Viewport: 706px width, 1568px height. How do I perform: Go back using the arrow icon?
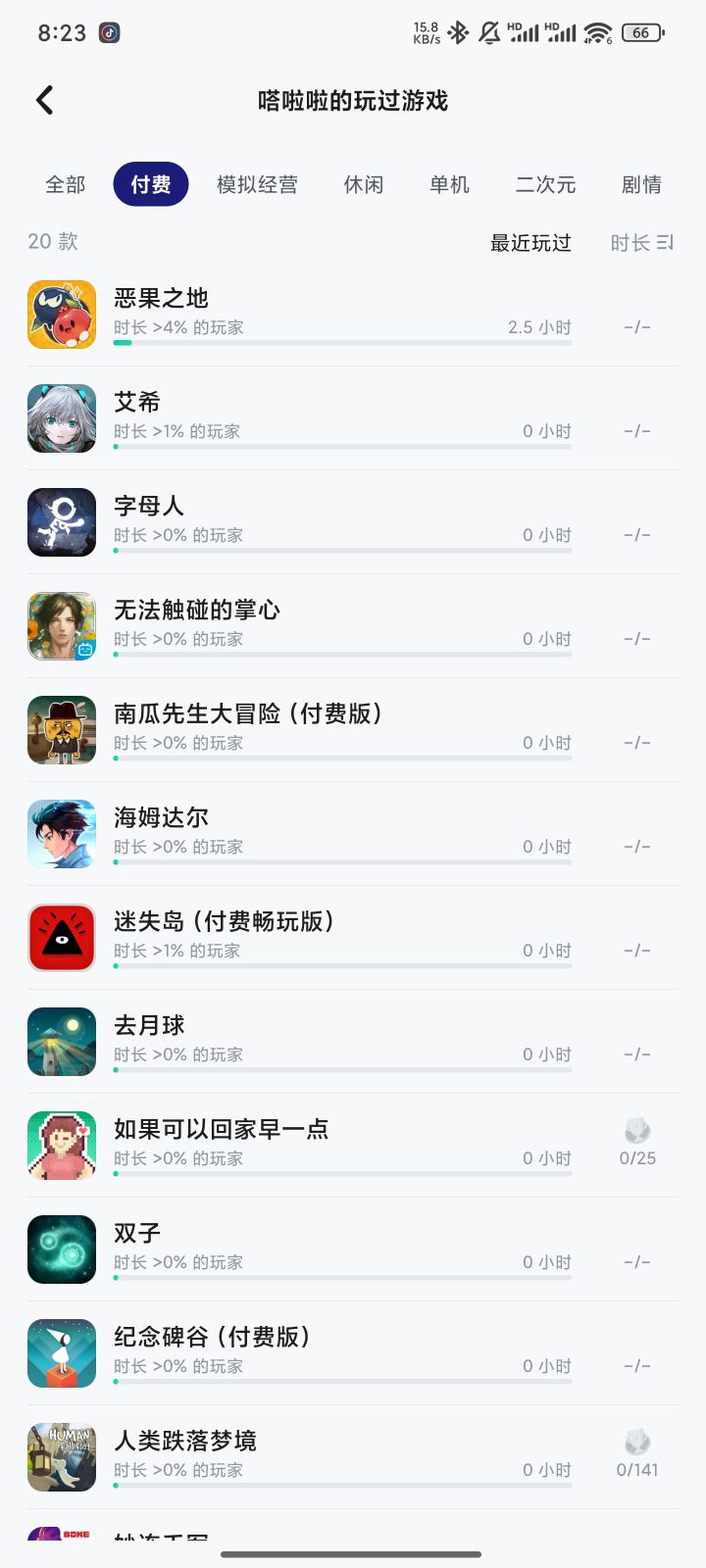(x=45, y=100)
